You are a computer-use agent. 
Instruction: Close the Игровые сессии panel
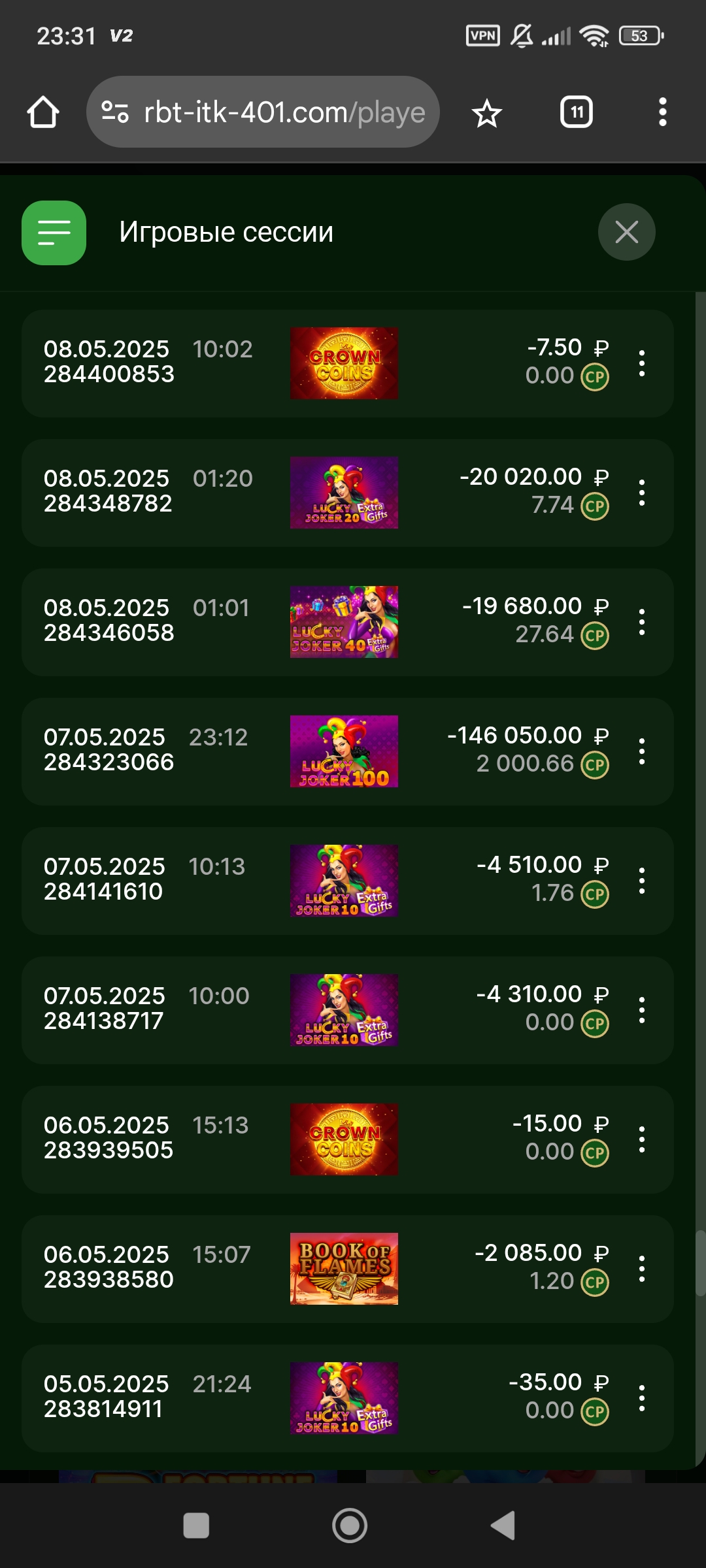click(626, 232)
